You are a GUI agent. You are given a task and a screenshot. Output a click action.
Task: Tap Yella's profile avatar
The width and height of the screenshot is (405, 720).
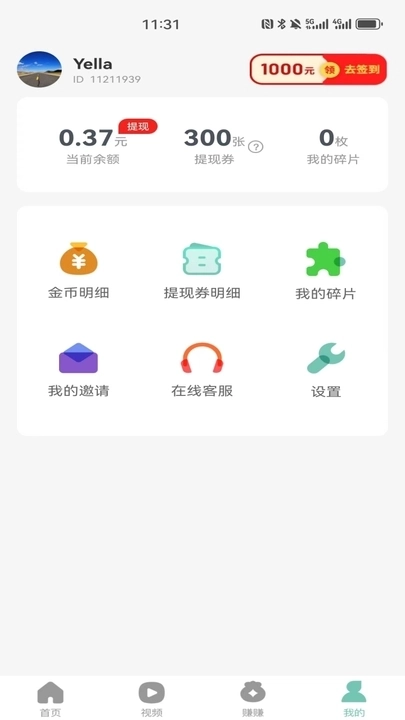click(x=39, y=69)
